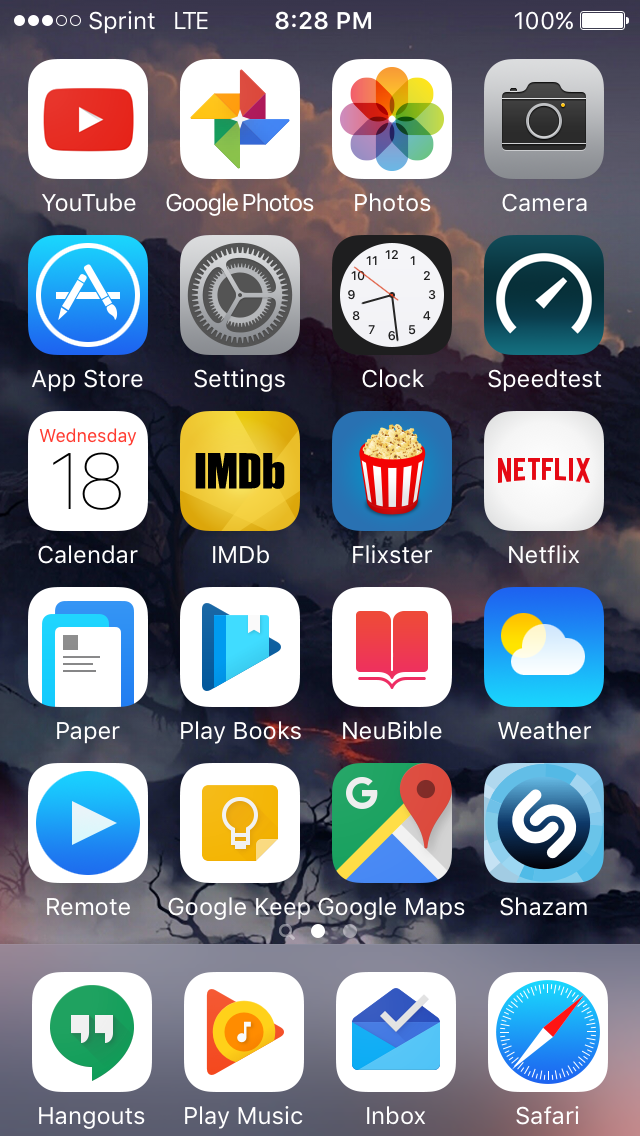Open the App Store

[88, 295]
